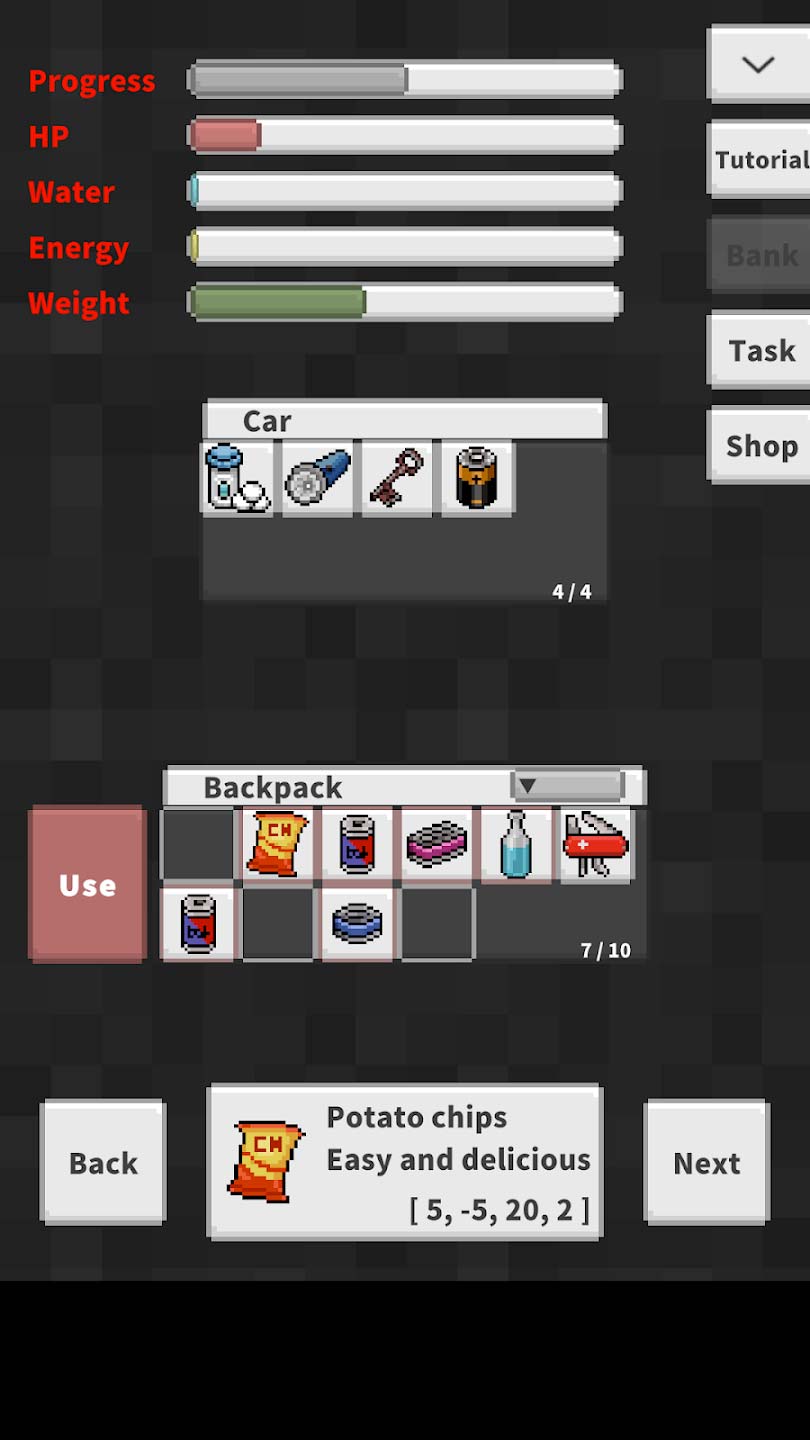
Task: Open the Tutorial
Action: [x=760, y=159]
